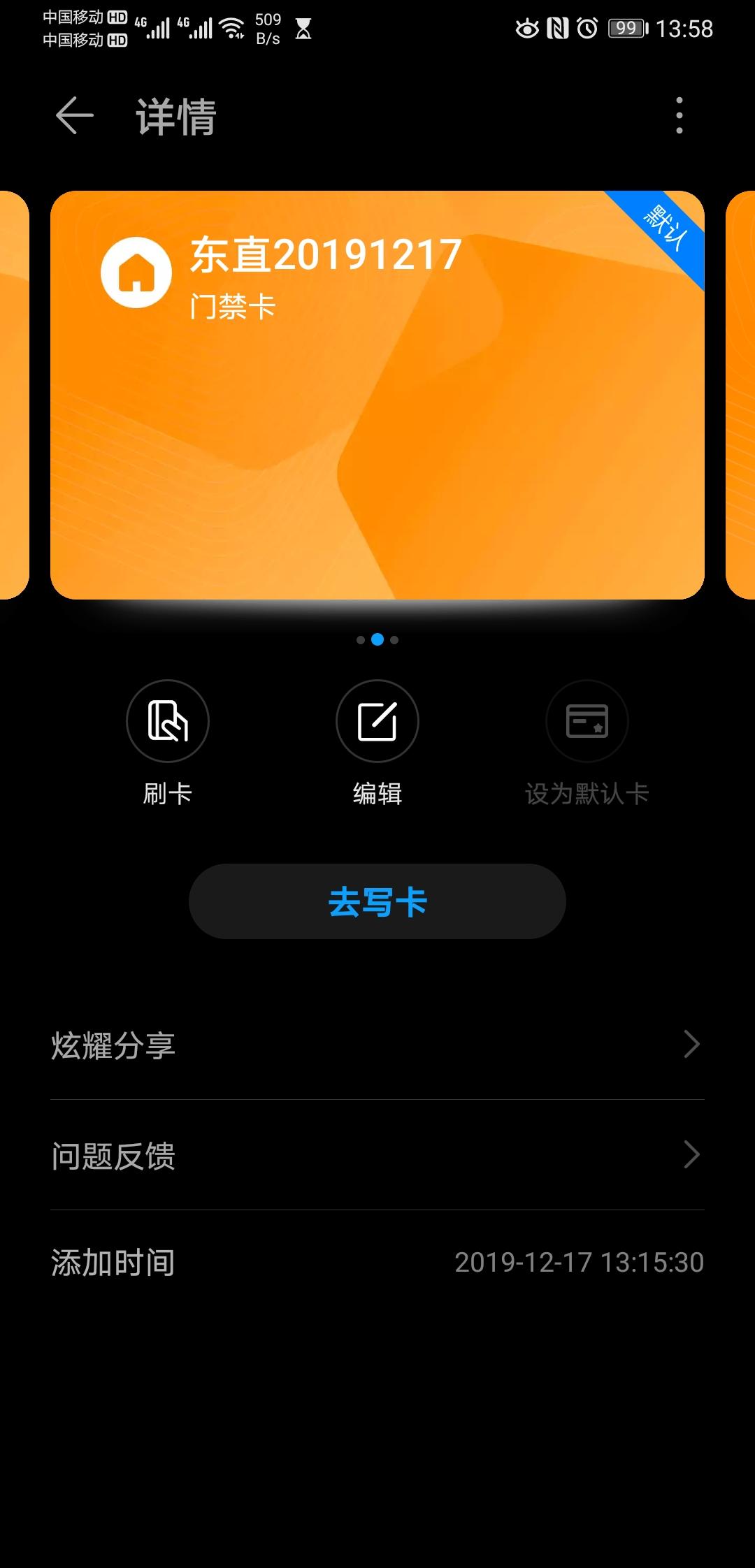Open the three-dot overflow menu
This screenshot has width=755, height=1568.
pos(679,117)
